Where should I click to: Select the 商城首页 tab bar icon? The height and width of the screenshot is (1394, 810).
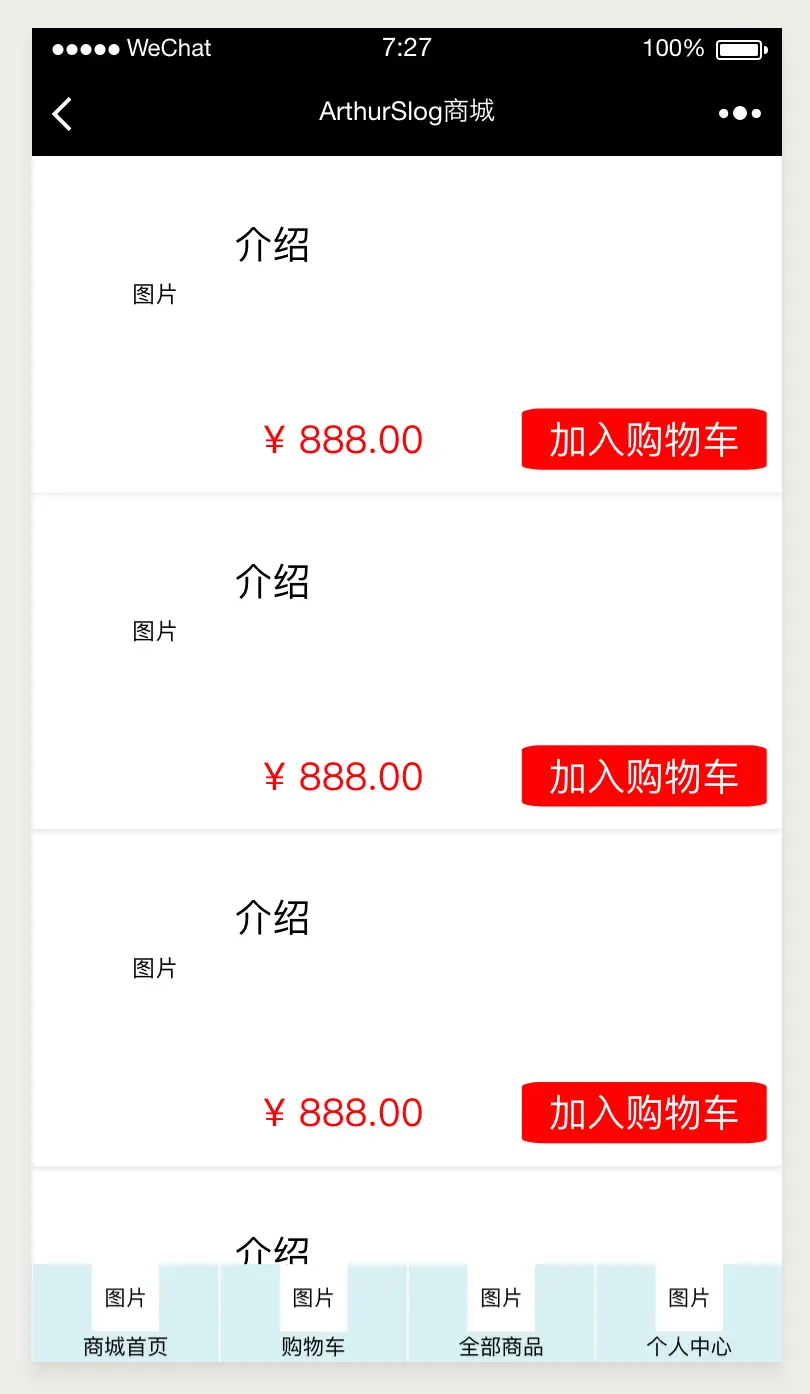click(124, 1297)
